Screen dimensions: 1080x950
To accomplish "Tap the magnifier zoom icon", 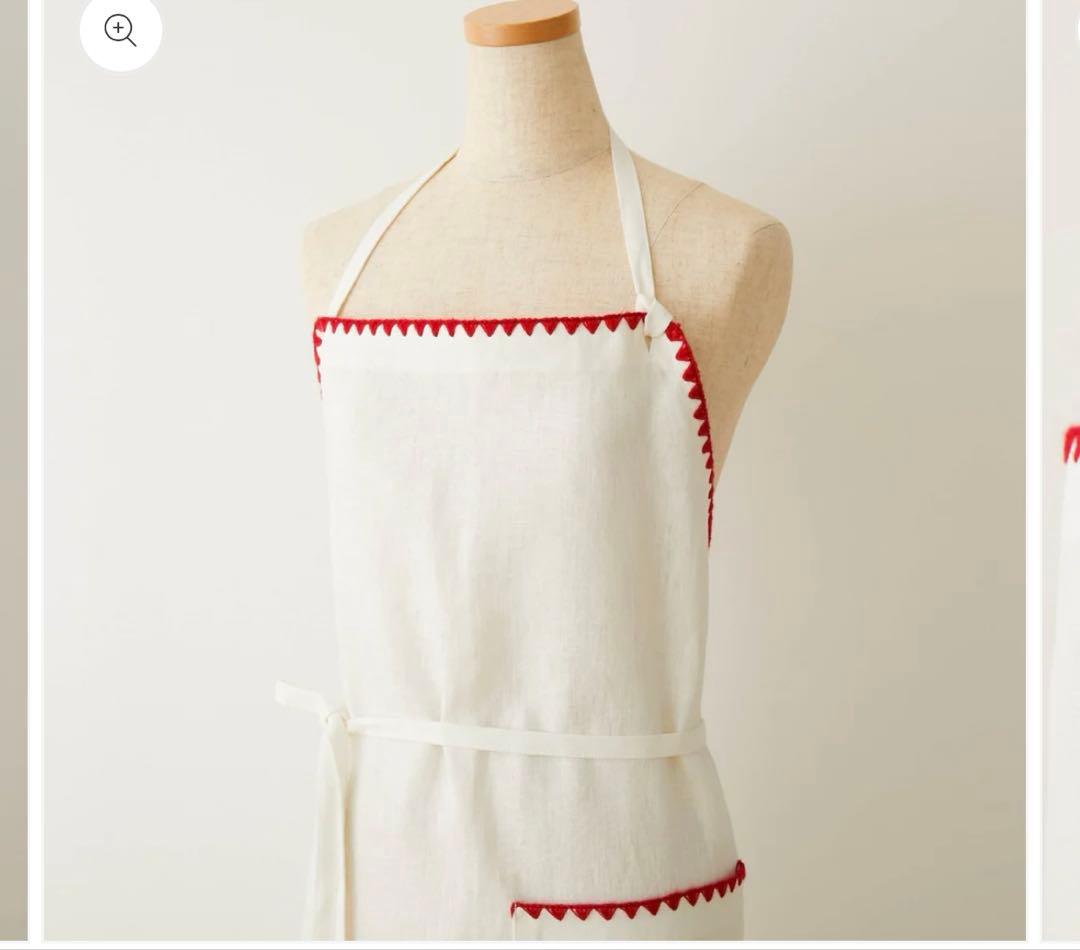I will [x=121, y=30].
